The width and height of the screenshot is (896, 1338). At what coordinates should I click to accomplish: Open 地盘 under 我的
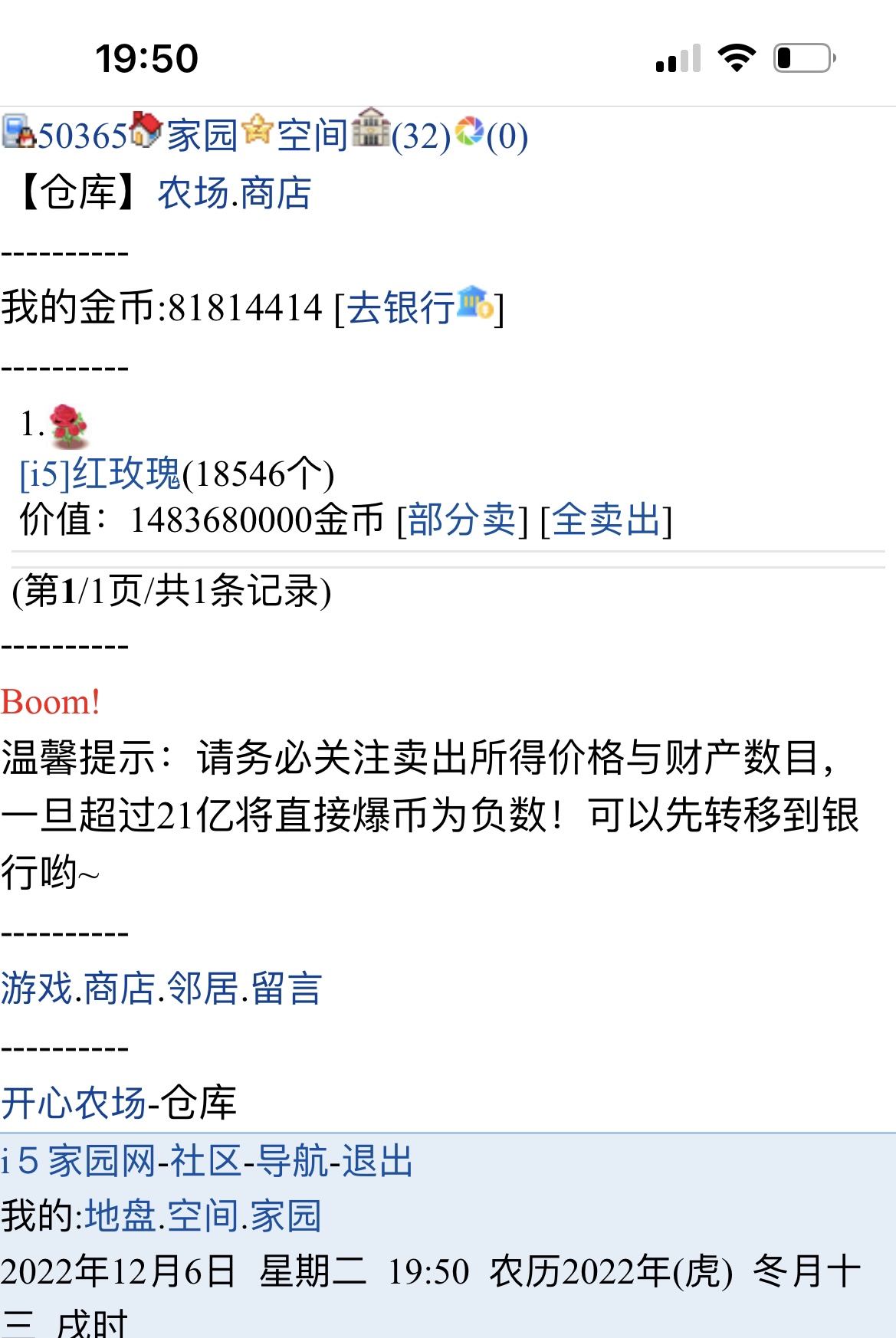(x=120, y=1215)
